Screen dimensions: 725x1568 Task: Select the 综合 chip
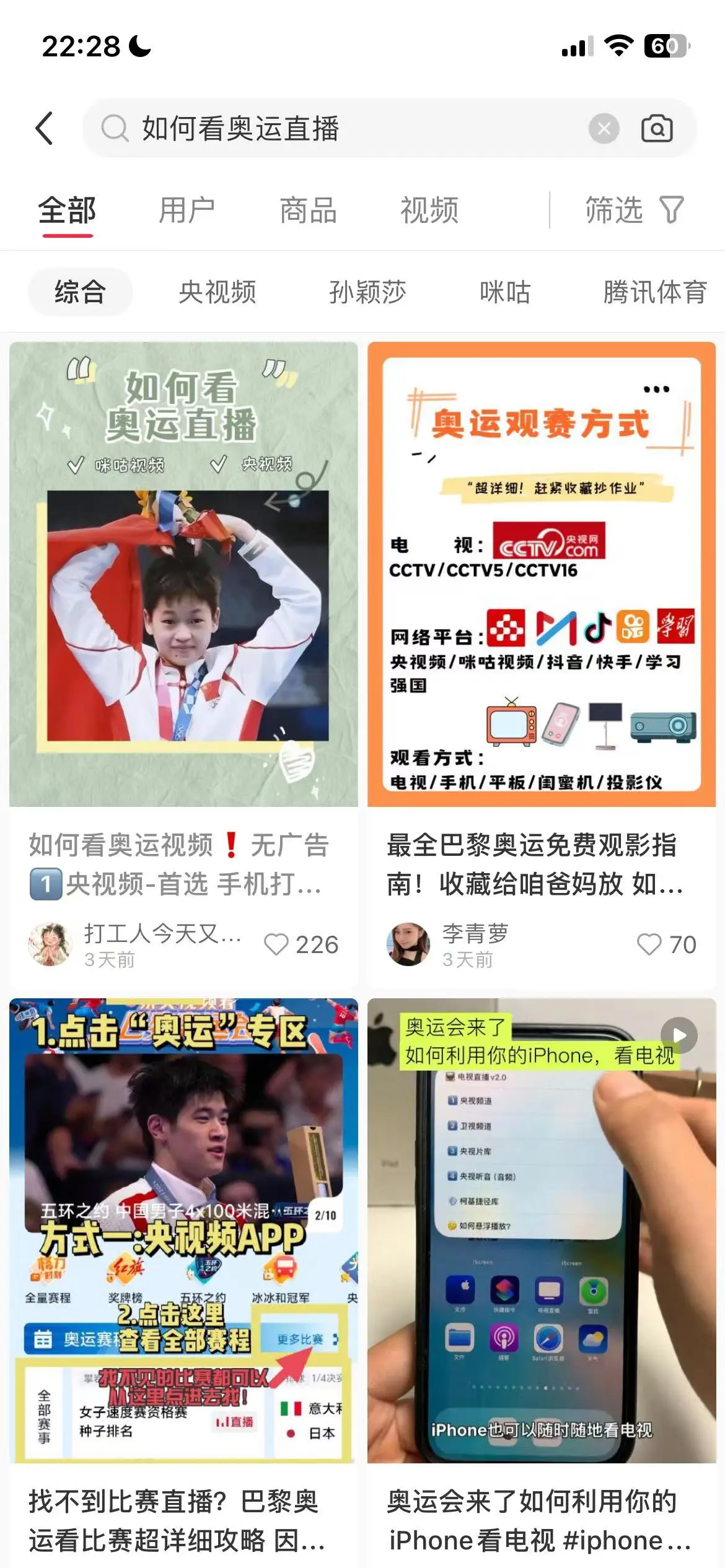click(x=80, y=292)
